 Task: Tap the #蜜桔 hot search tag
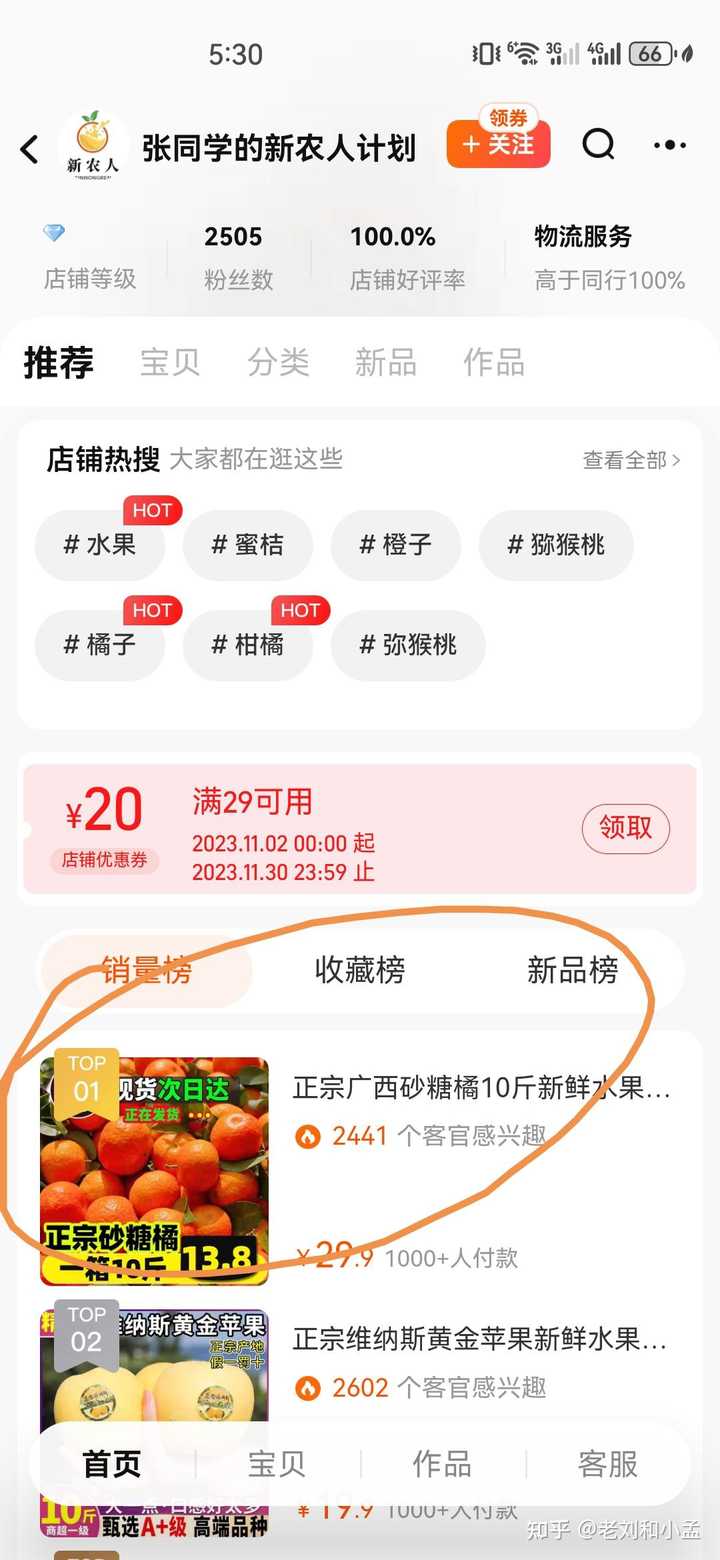[x=248, y=545]
